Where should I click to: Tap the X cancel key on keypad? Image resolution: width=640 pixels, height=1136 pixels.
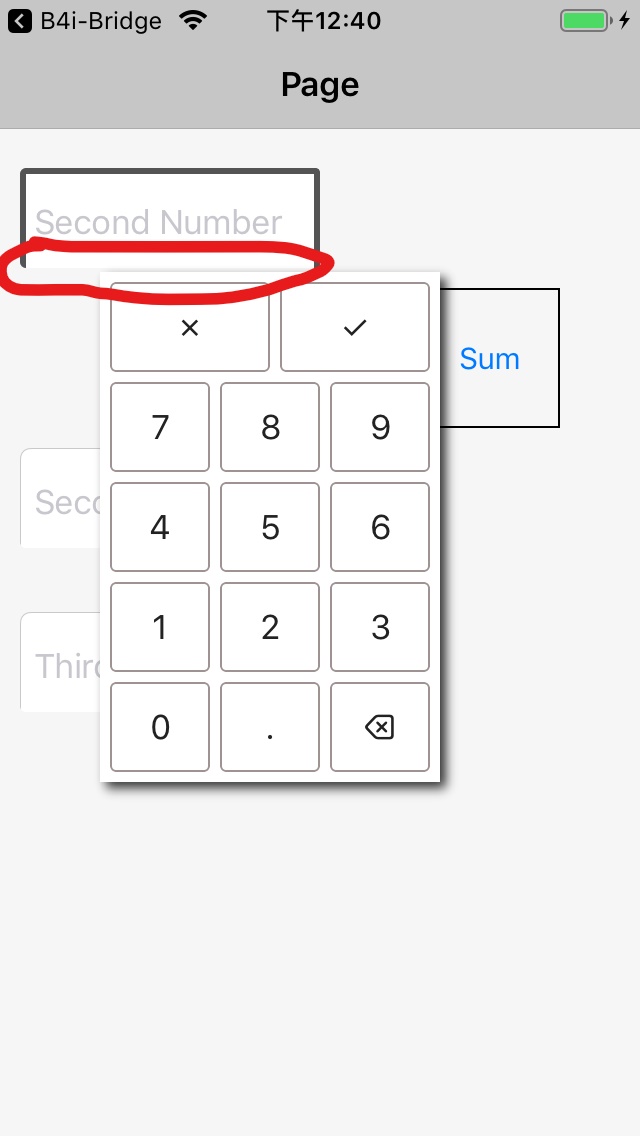(190, 327)
